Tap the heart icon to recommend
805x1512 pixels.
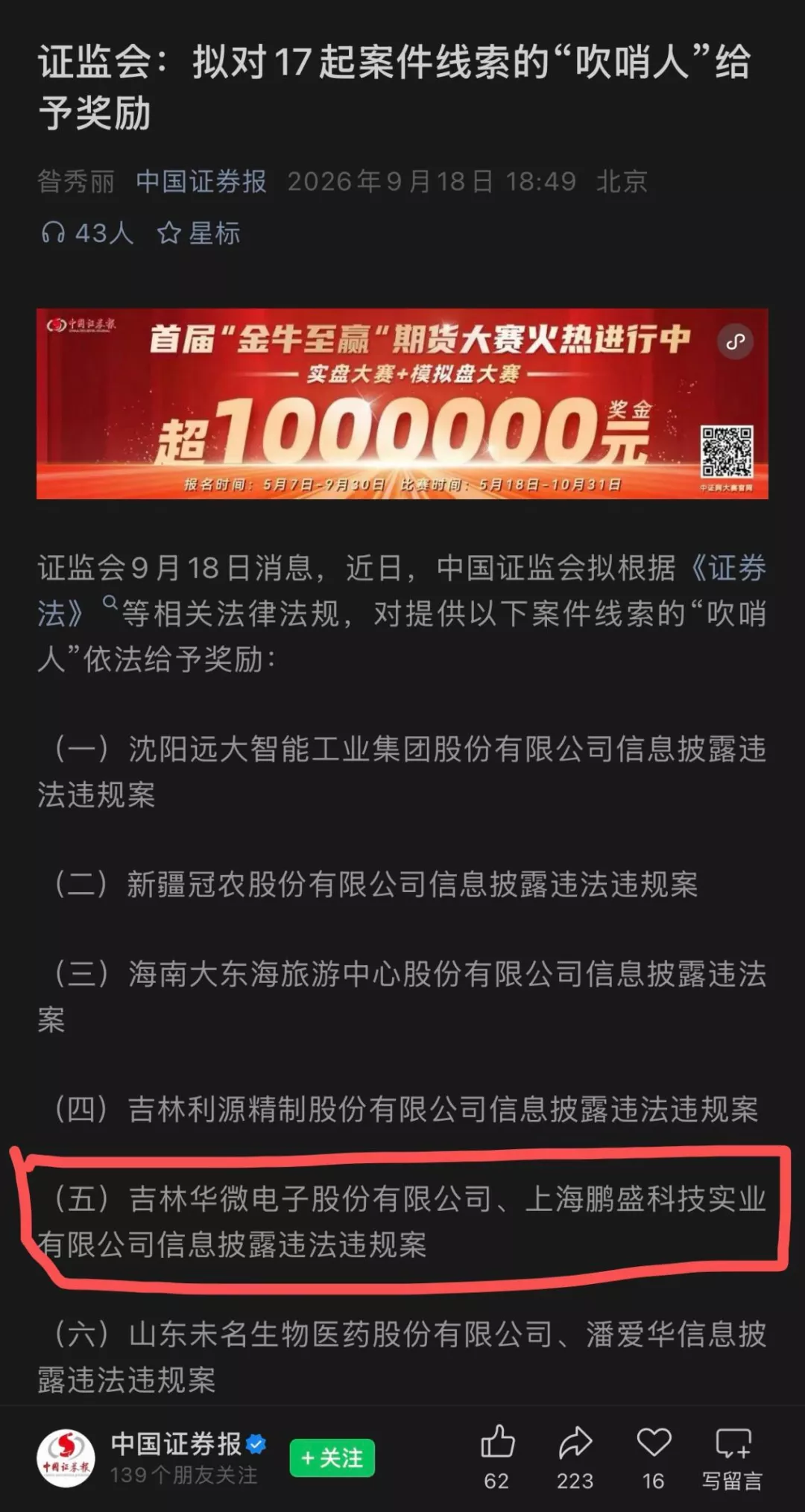[654, 1457]
